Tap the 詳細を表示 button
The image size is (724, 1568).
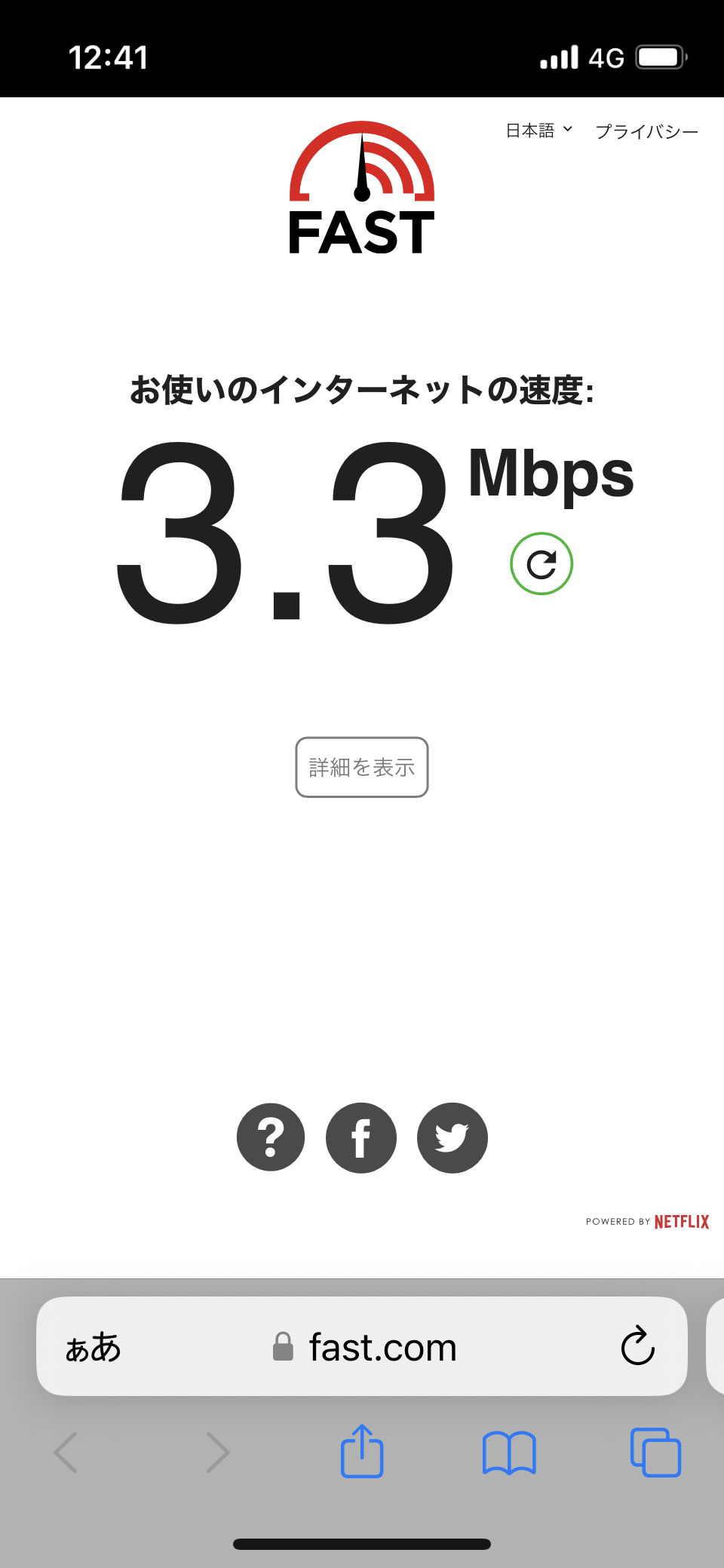(x=362, y=767)
